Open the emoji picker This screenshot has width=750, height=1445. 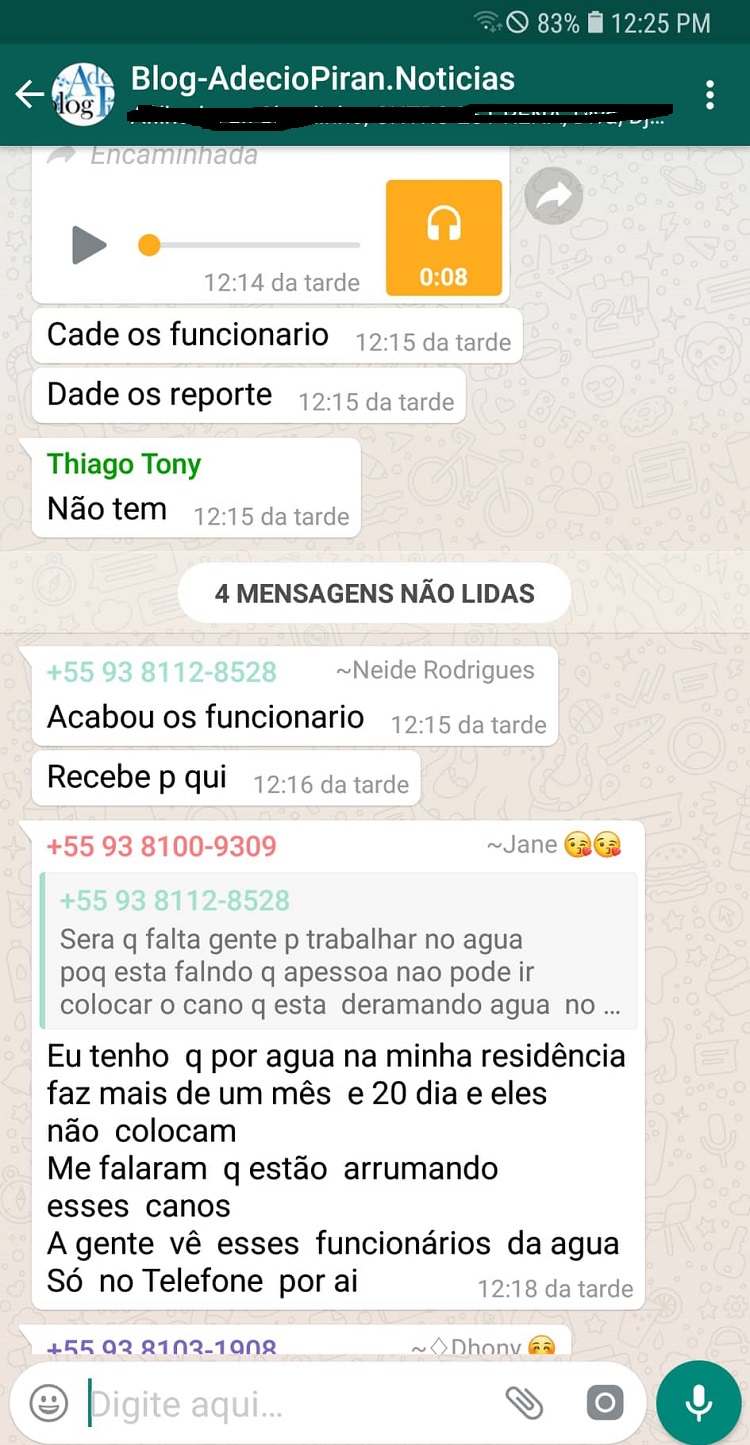tap(48, 1403)
